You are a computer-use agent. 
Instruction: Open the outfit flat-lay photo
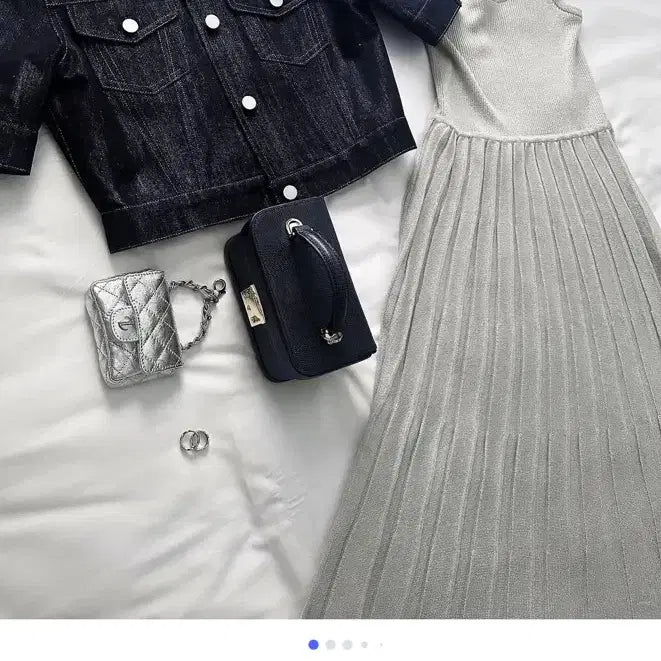coord(330,310)
